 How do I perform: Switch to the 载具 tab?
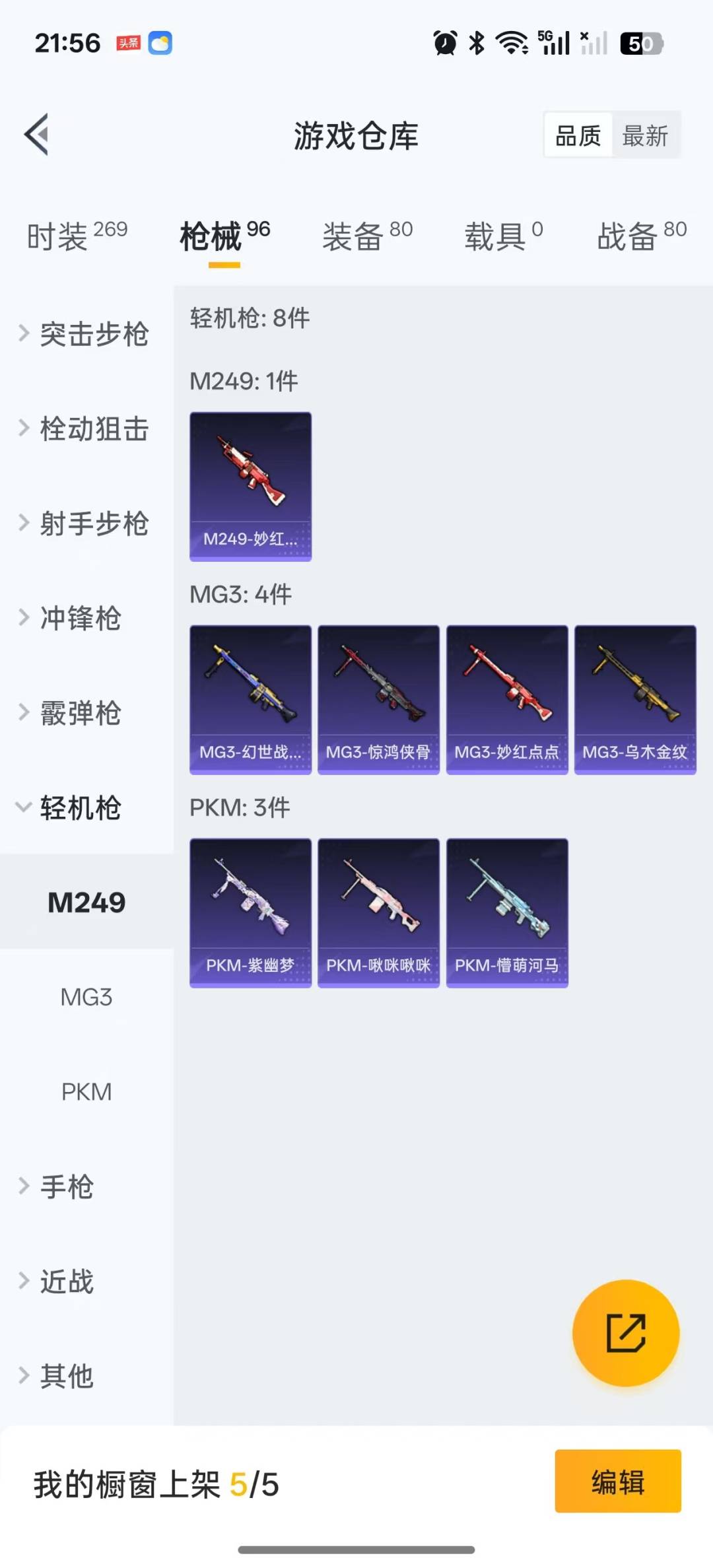(503, 236)
